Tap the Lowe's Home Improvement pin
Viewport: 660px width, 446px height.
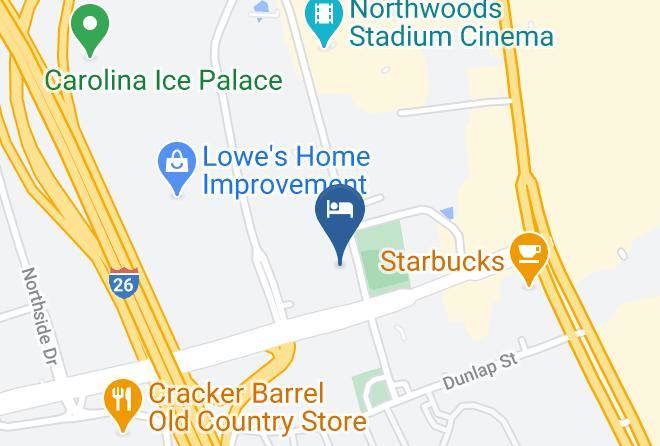[177, 168]
